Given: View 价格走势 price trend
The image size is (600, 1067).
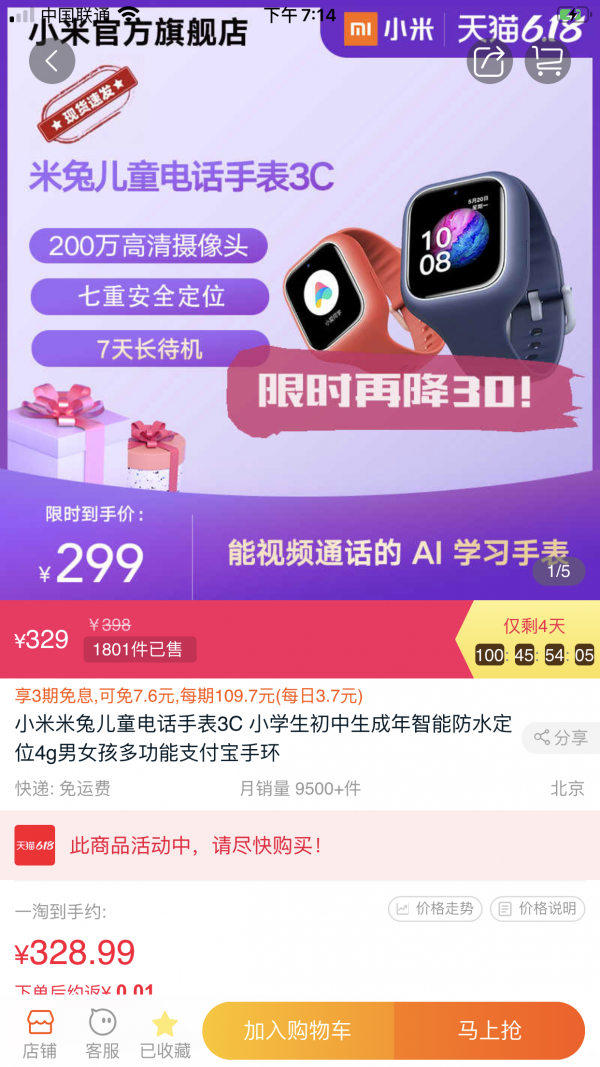Looking at the screenshot, I should click(435, 909).
